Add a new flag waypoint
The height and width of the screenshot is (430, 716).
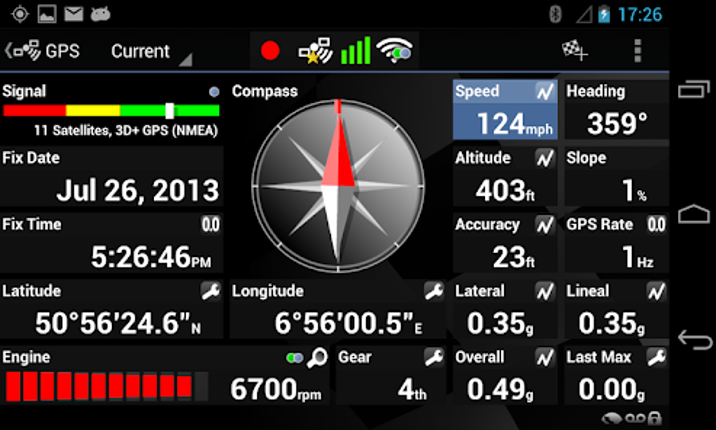[574, 50]
